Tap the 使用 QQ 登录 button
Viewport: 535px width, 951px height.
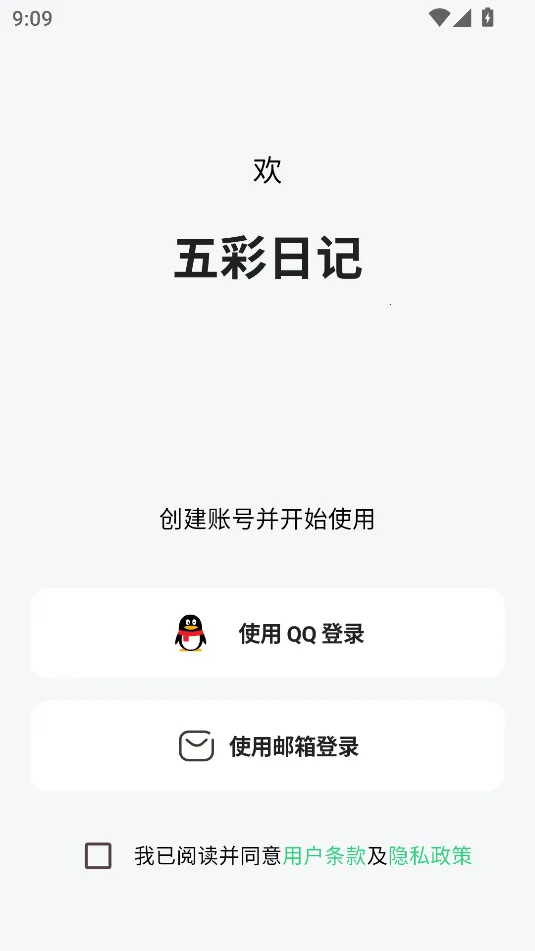pos(268,633)
